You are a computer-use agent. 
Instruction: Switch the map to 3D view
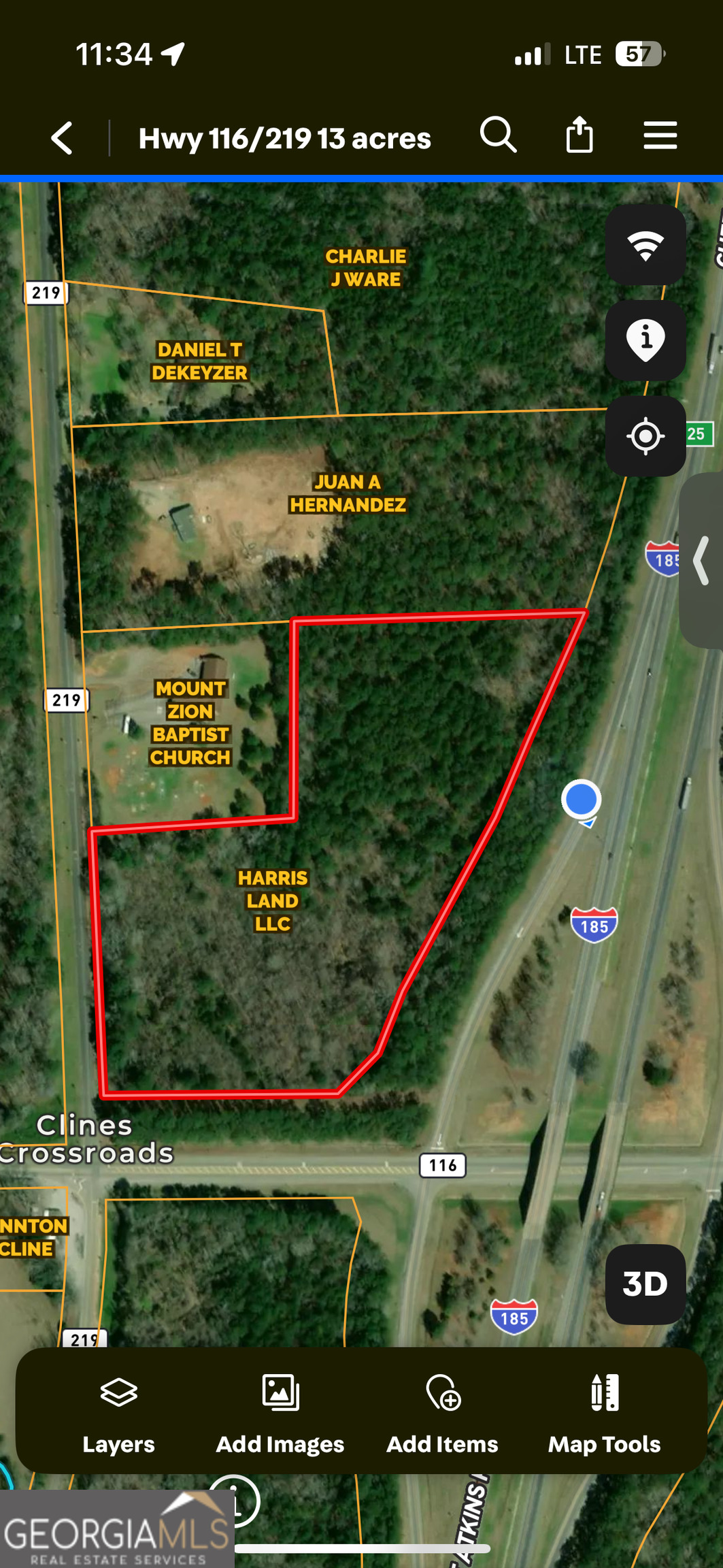pos(645,1284)
